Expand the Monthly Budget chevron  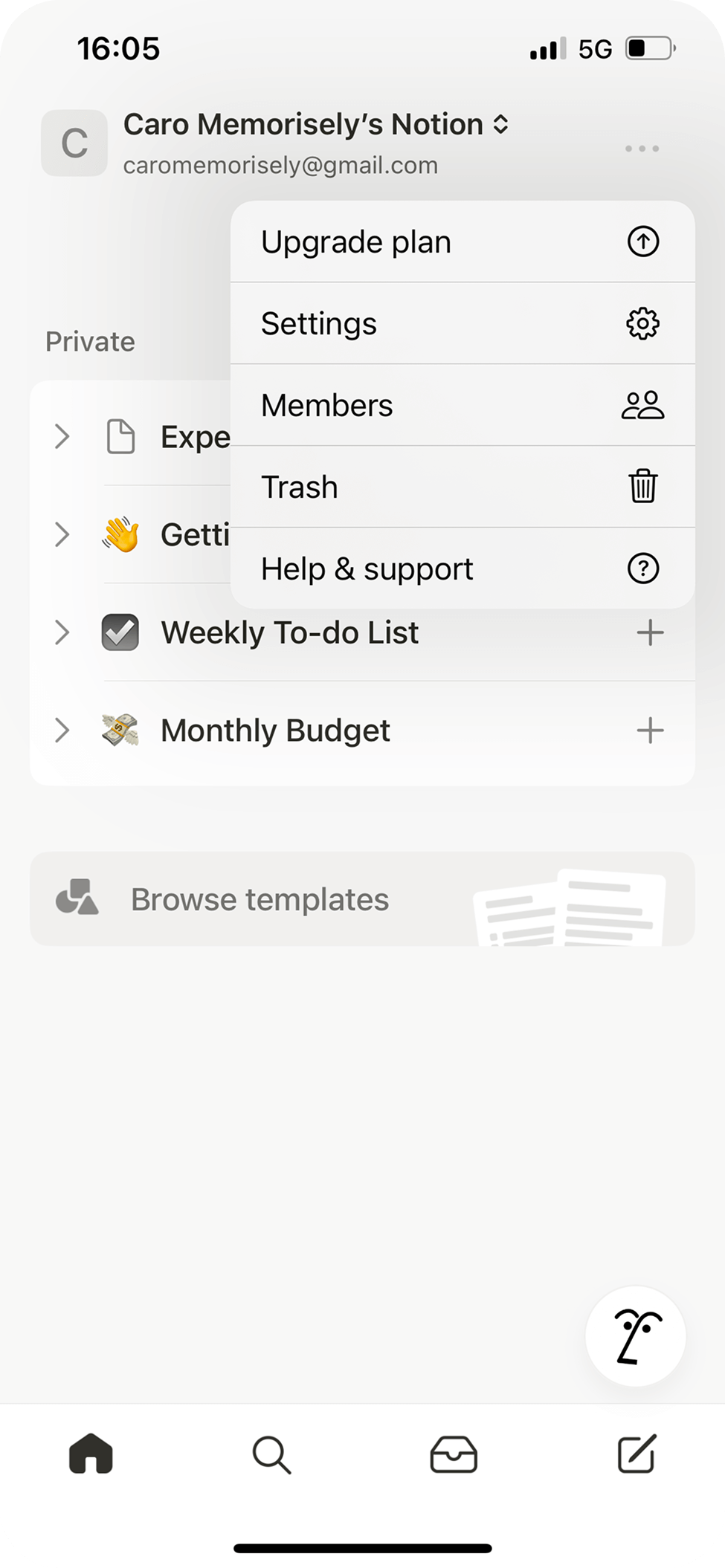click(x=62, y=730)
